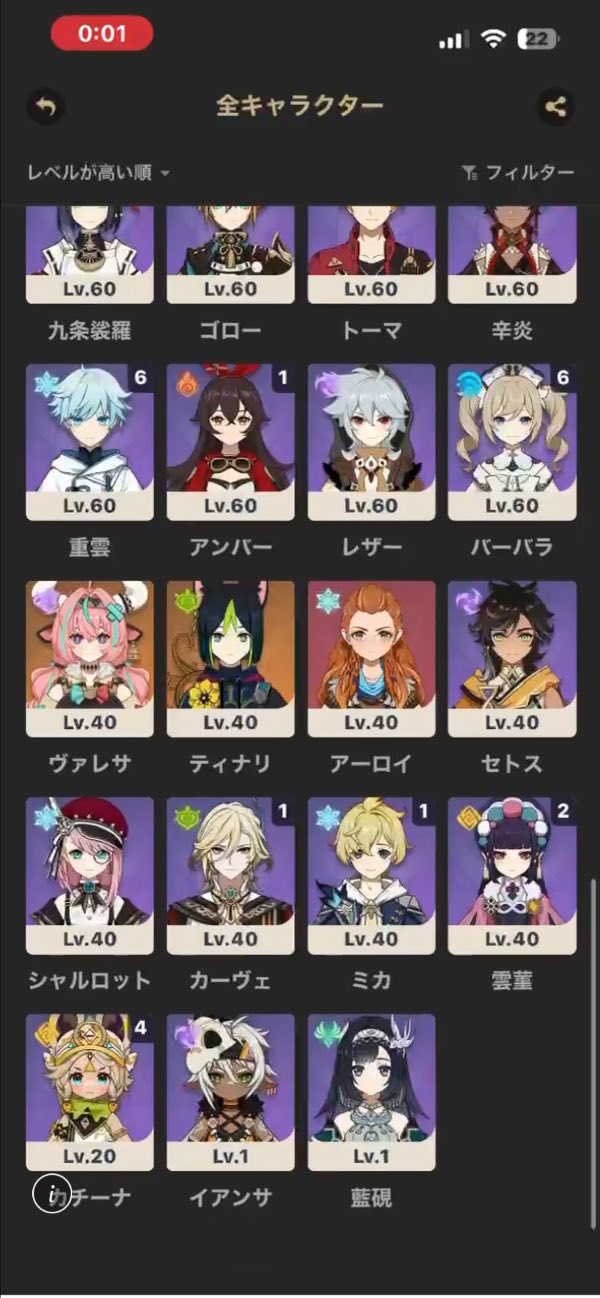Open the フィルター filter options
The height and width of the screenshot is (1298, 600).
coord(518,173)
